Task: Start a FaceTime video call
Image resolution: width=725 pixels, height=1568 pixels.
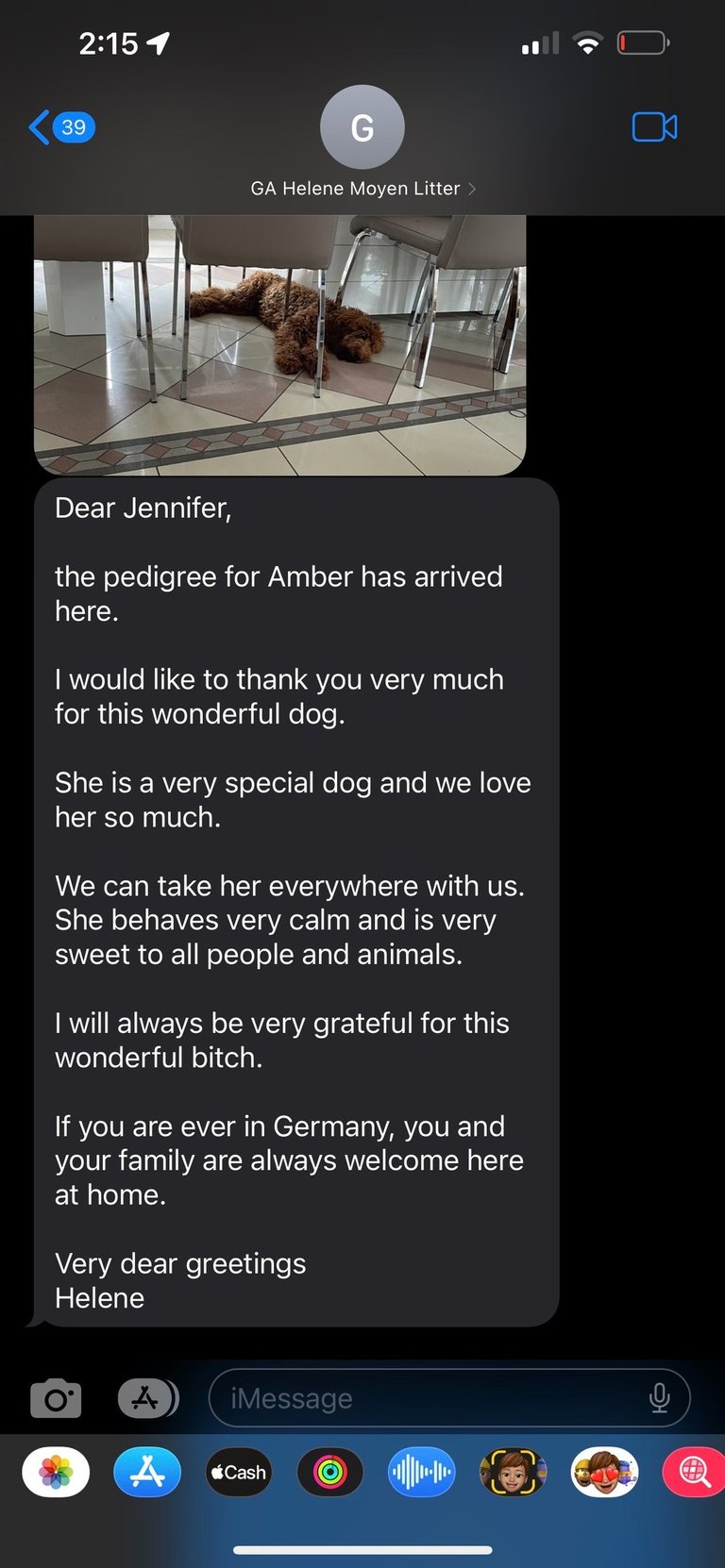Action: click(x=654, y=126)
